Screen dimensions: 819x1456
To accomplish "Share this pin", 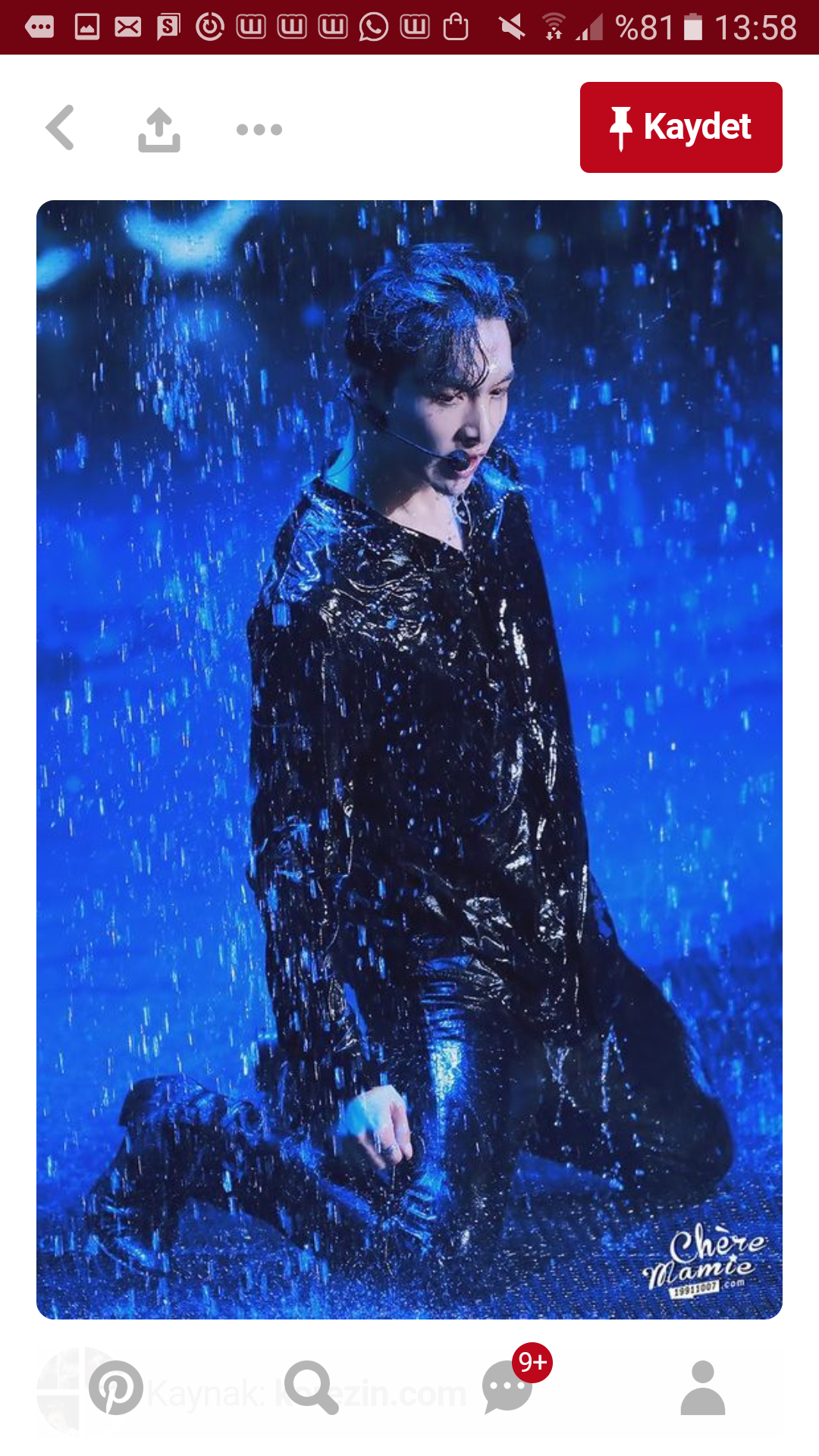I will coord(159,130).
